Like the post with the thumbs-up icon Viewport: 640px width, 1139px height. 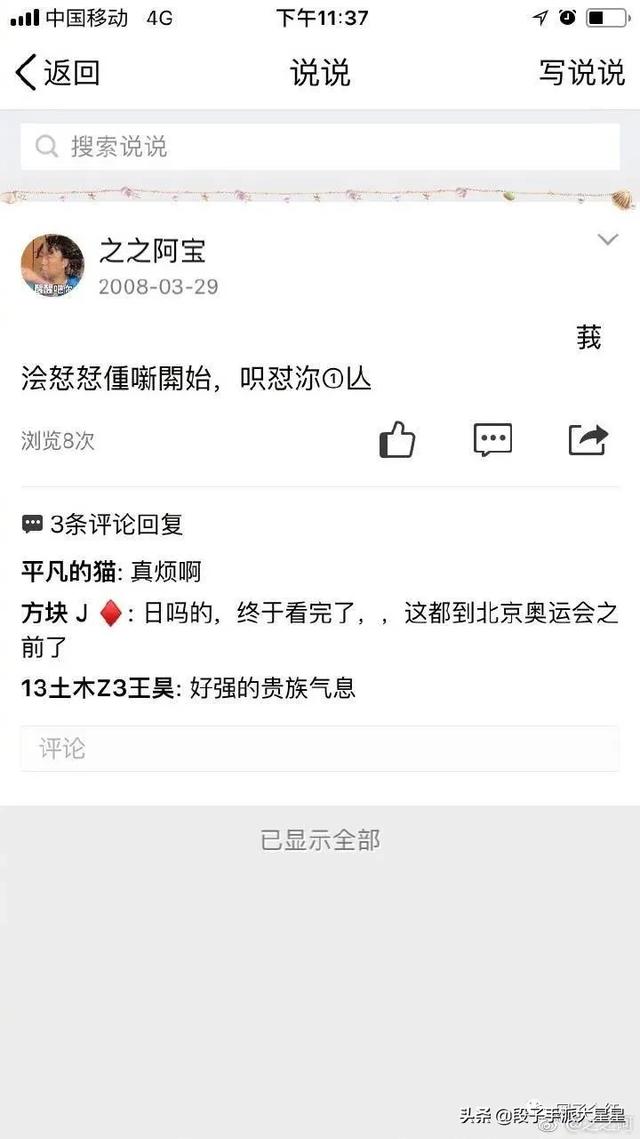[397, 439]
